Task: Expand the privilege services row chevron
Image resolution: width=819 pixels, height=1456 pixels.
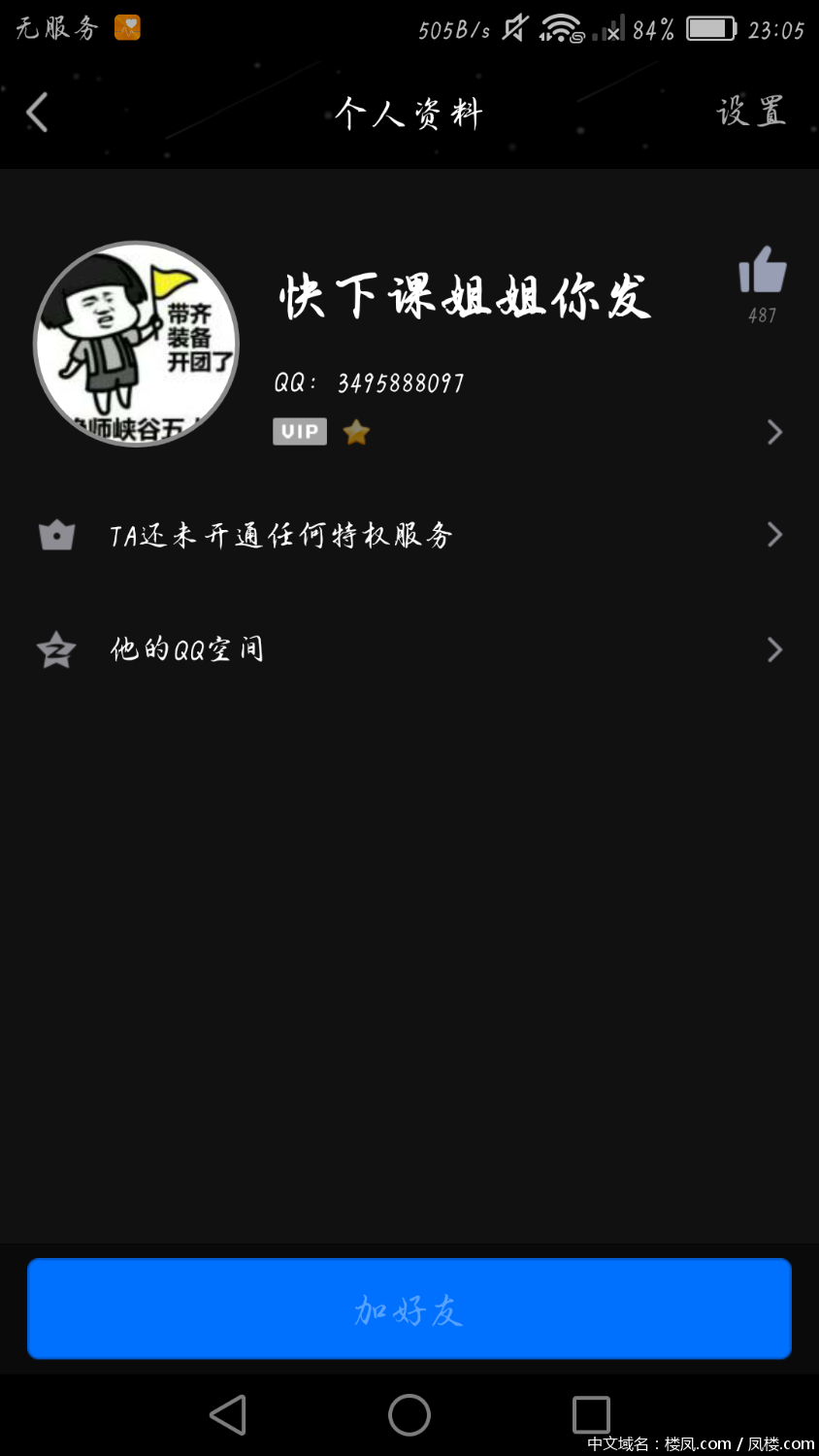Action: [774, 534]
